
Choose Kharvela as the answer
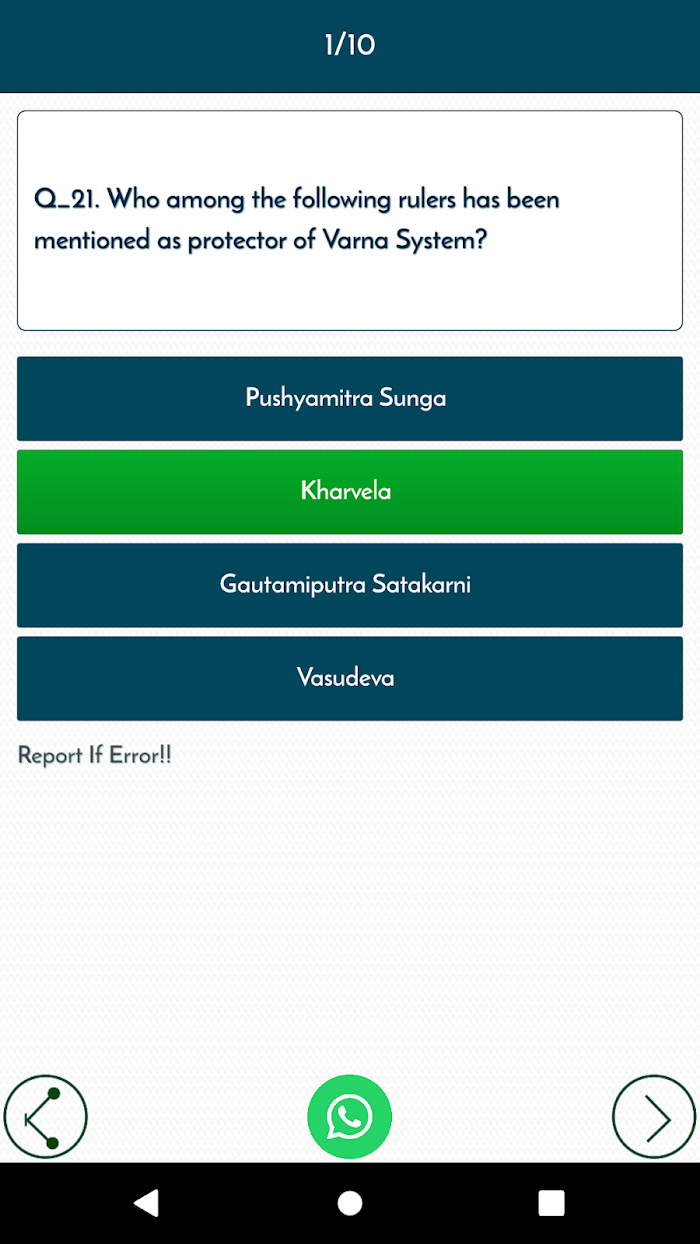(x=350, y=491)
